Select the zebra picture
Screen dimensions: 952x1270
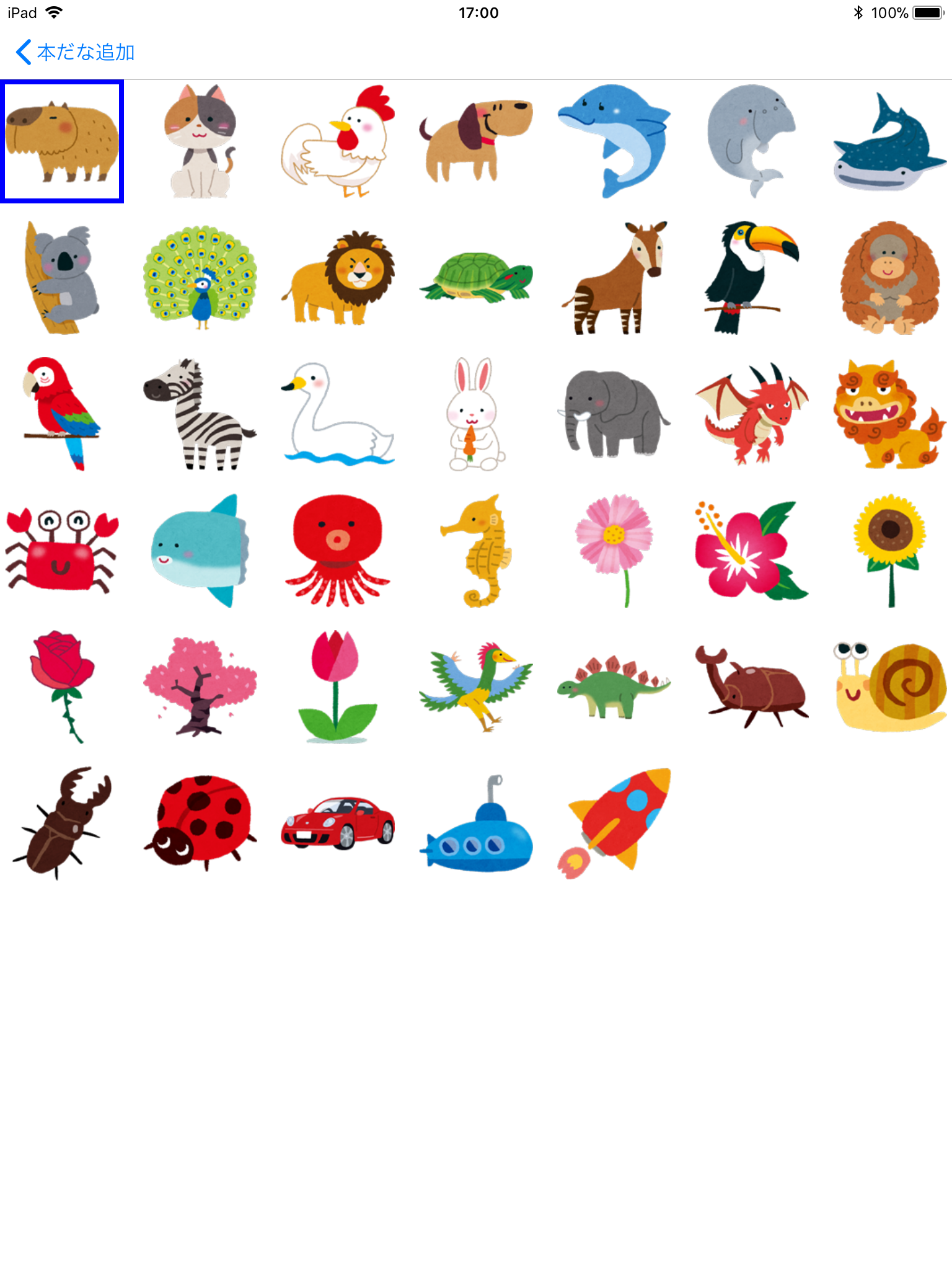point(200,414)
